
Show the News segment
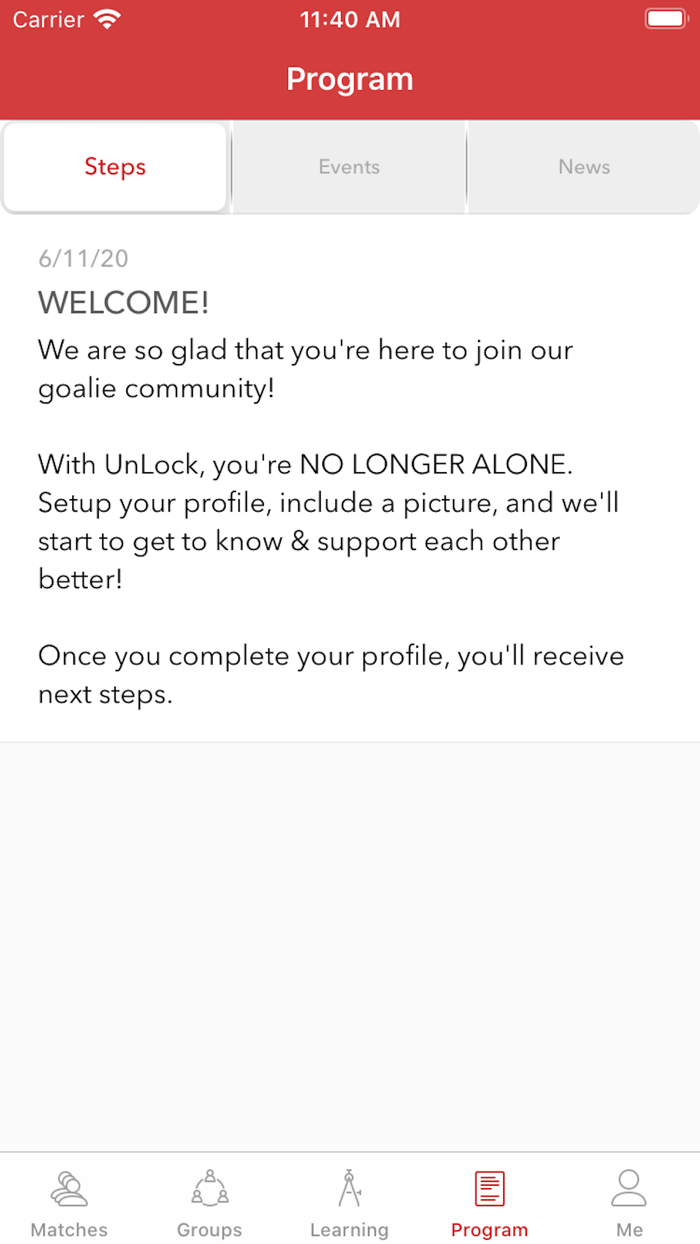[584, 167]
